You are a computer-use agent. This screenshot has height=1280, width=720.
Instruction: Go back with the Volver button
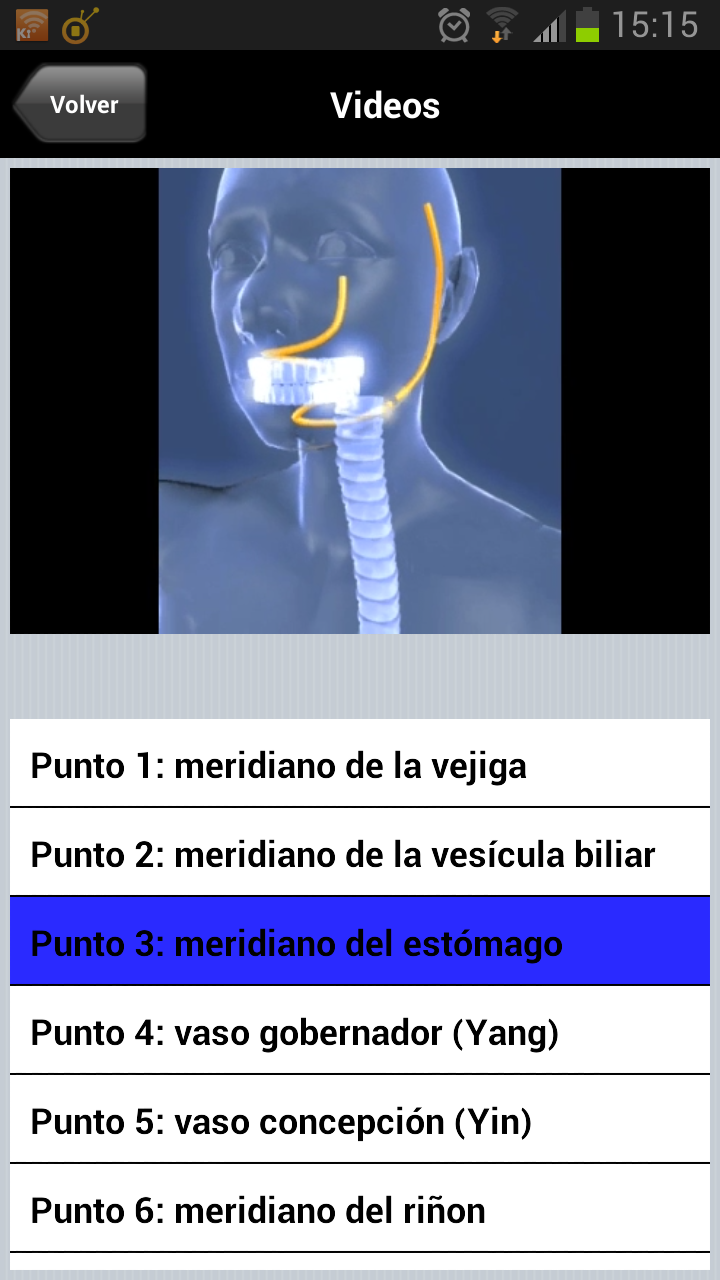click(x=81, y=105)
